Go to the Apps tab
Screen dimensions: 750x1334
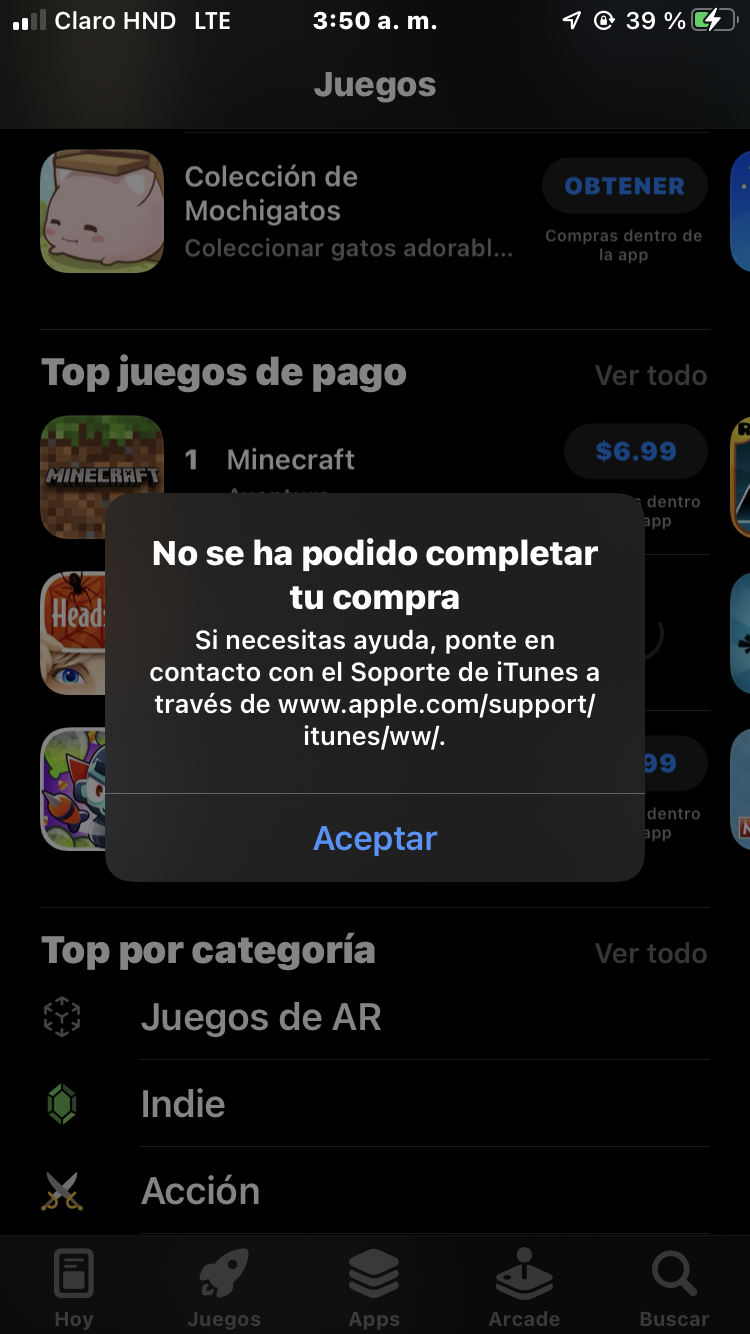pyautogui.click(x=374, y=1288)
